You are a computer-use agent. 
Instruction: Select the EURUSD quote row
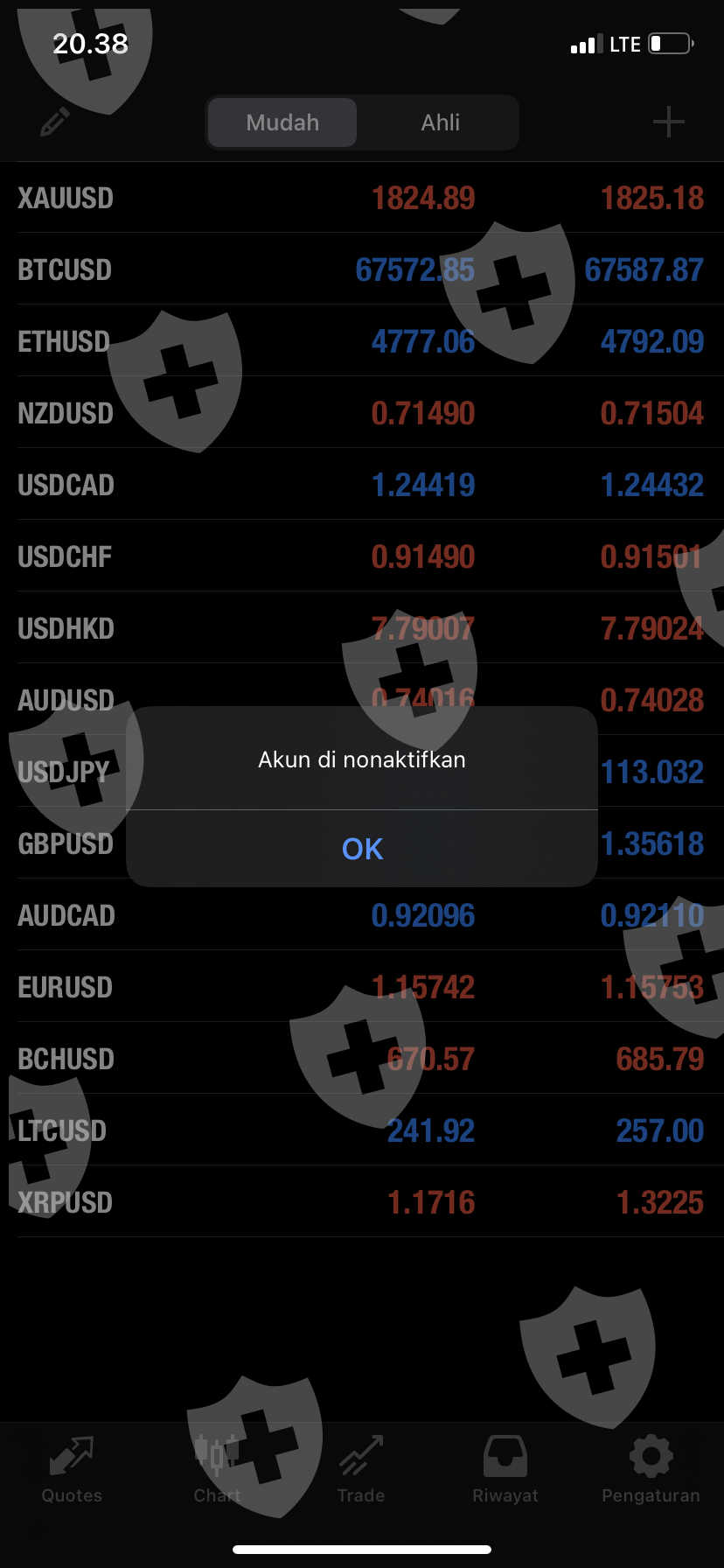pyautogui.click(x=66, y=988)
